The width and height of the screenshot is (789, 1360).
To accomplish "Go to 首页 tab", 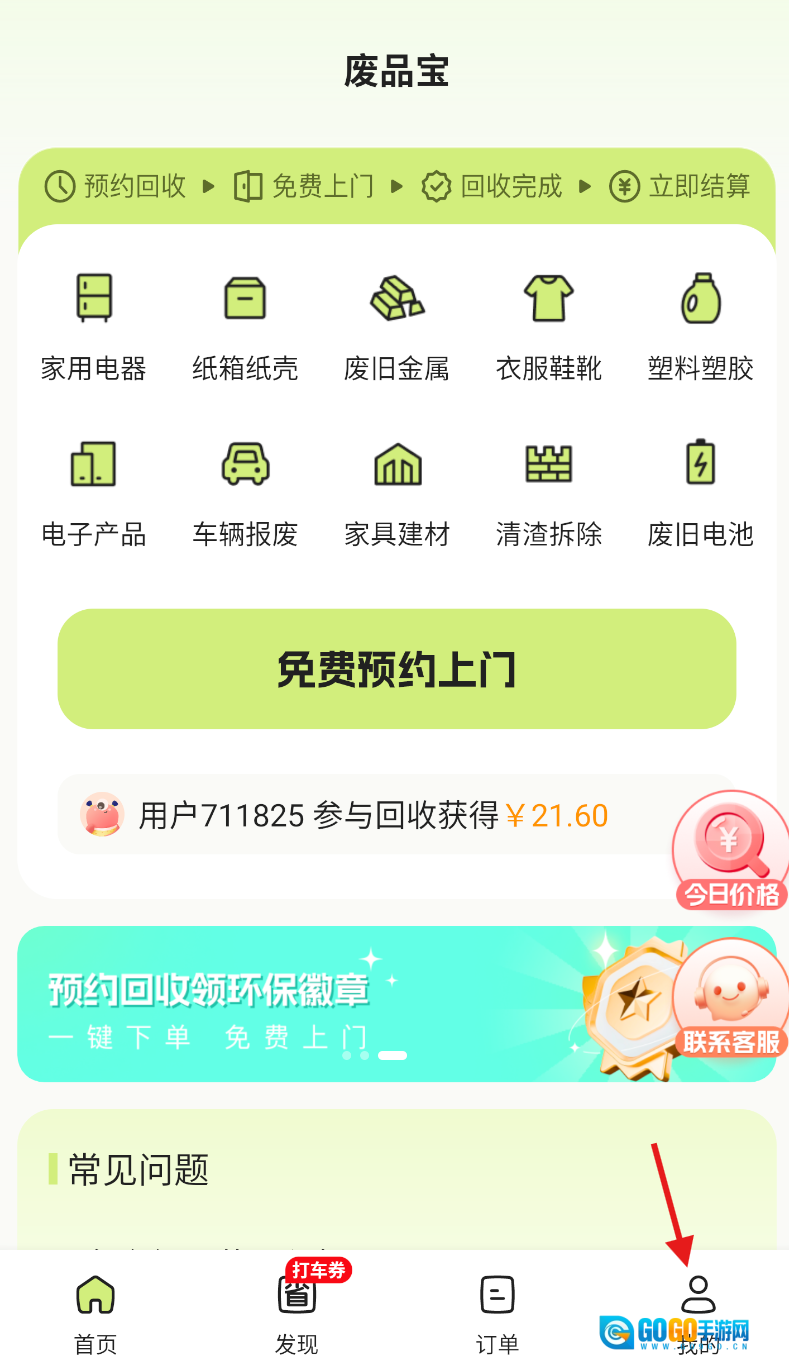I will pos(96,1312).
